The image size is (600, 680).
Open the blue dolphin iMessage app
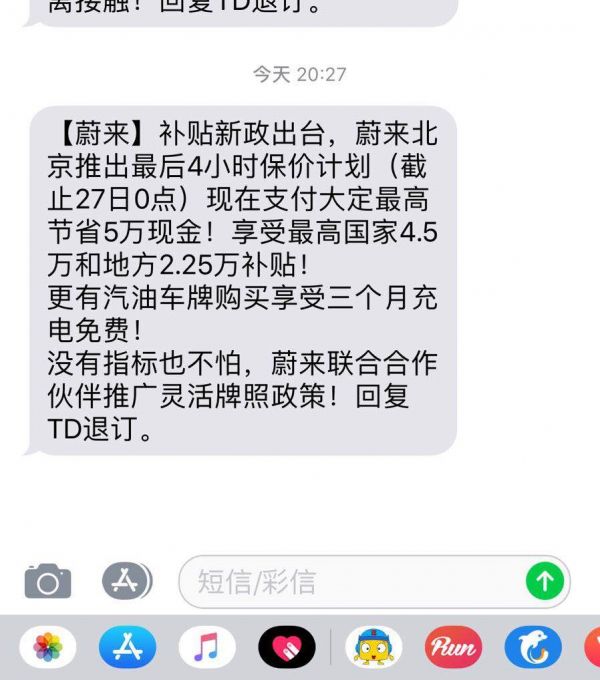coord(533,648)
